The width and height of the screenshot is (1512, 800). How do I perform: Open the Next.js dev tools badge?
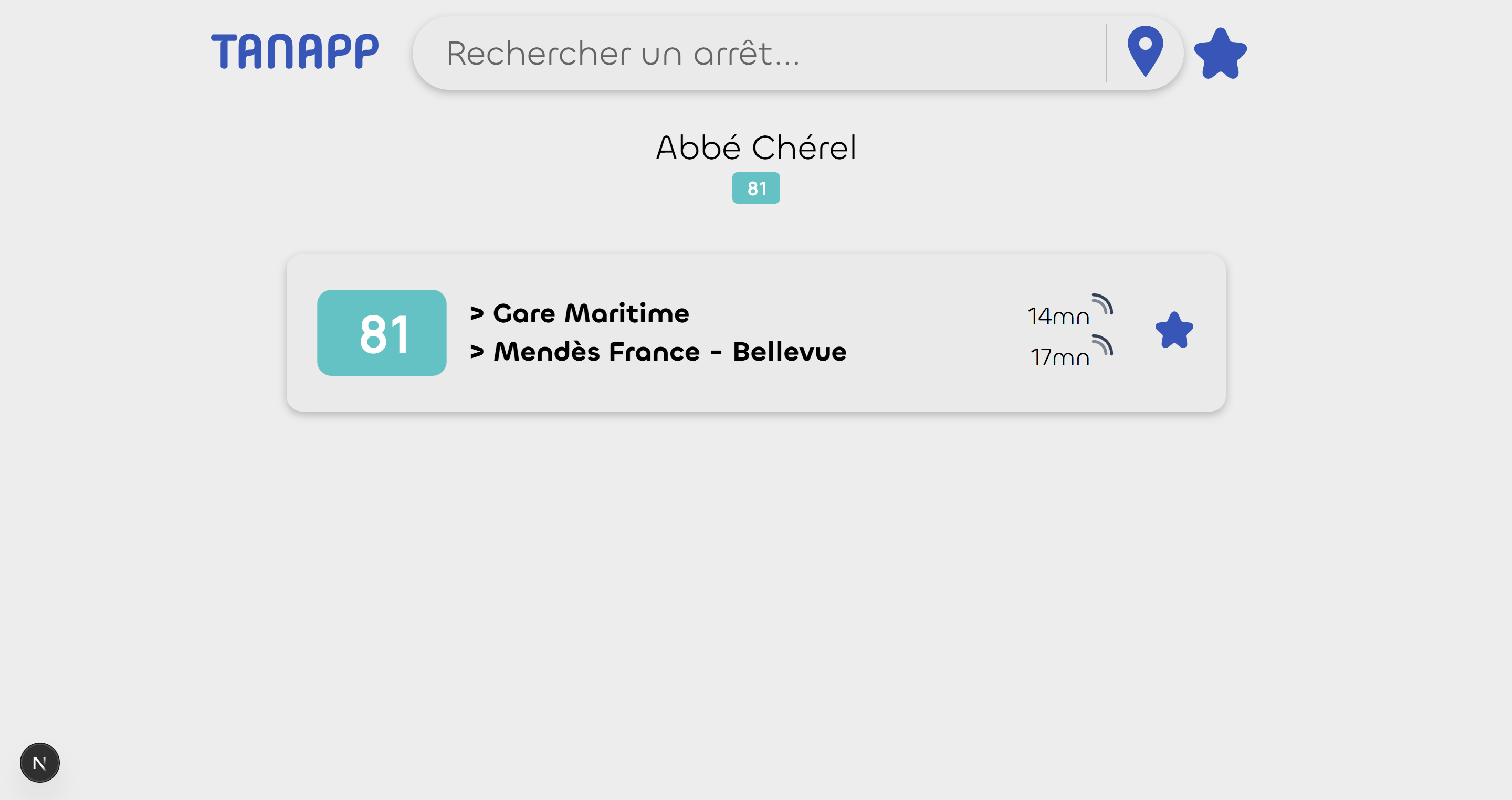tap(40, 762)
